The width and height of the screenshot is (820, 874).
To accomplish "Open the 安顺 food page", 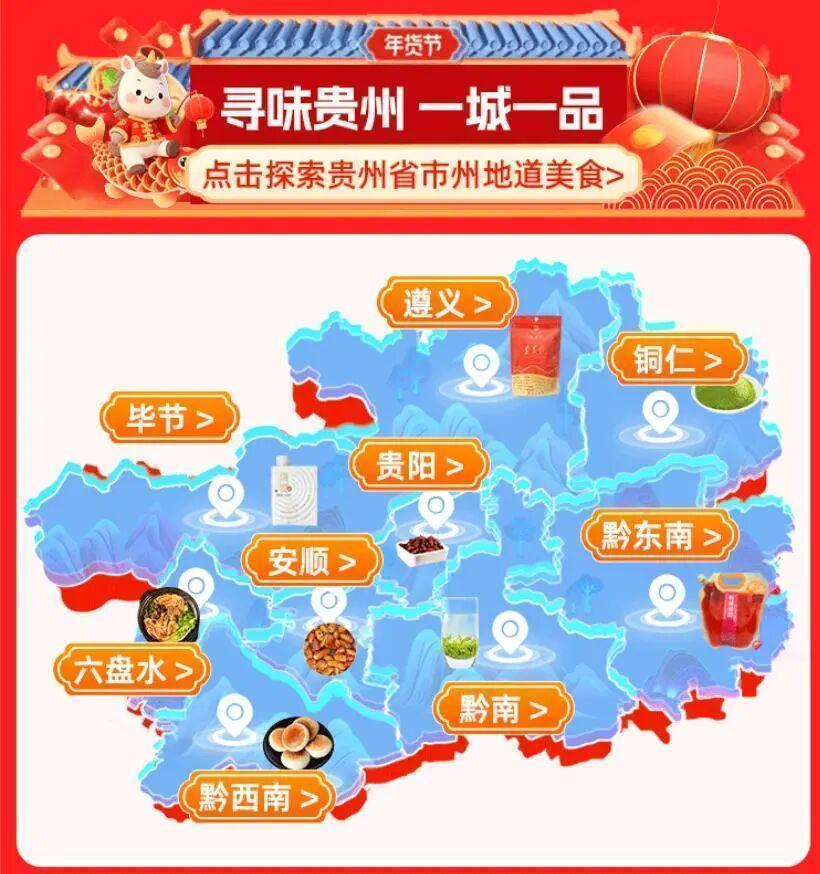I will (x=312, y=562).
